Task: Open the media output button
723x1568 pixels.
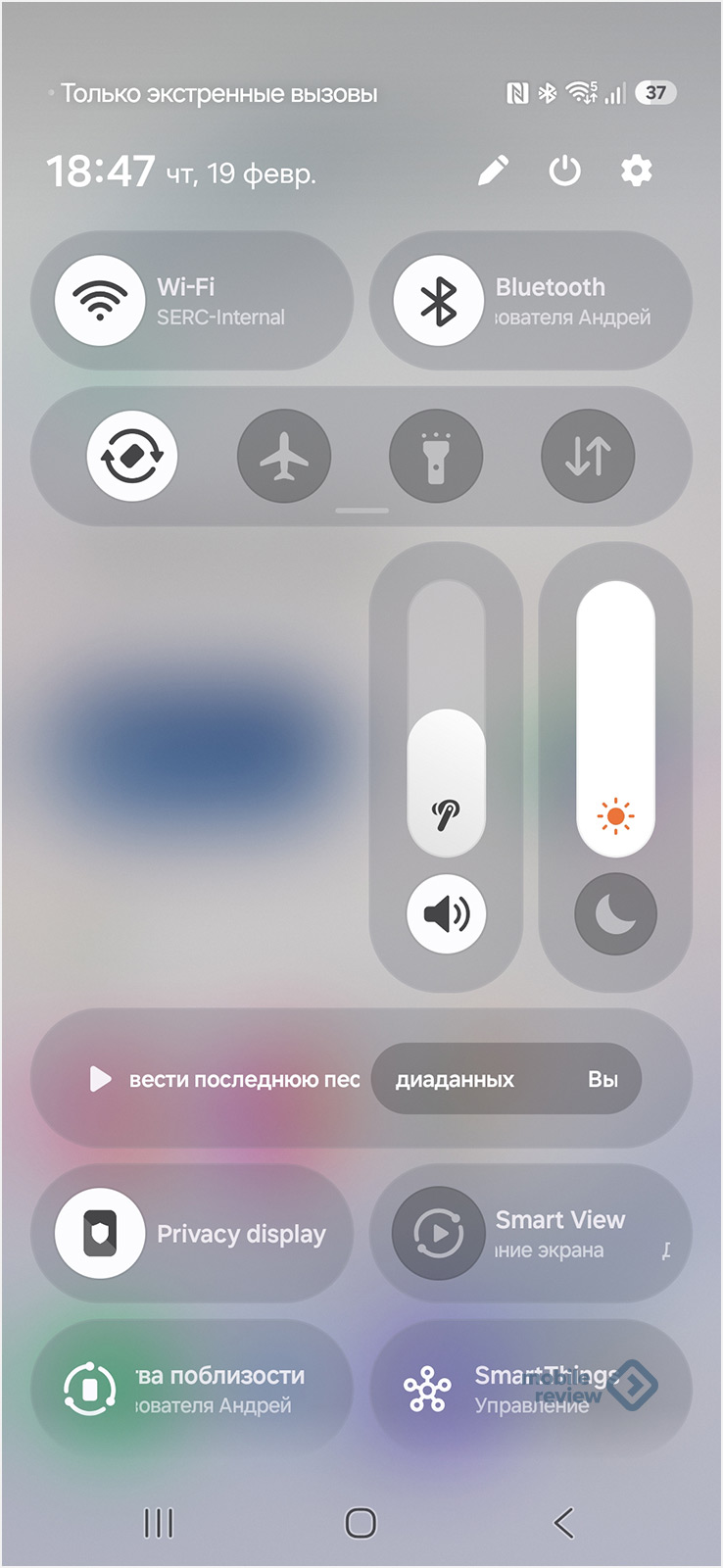Action: point(505,1079)
